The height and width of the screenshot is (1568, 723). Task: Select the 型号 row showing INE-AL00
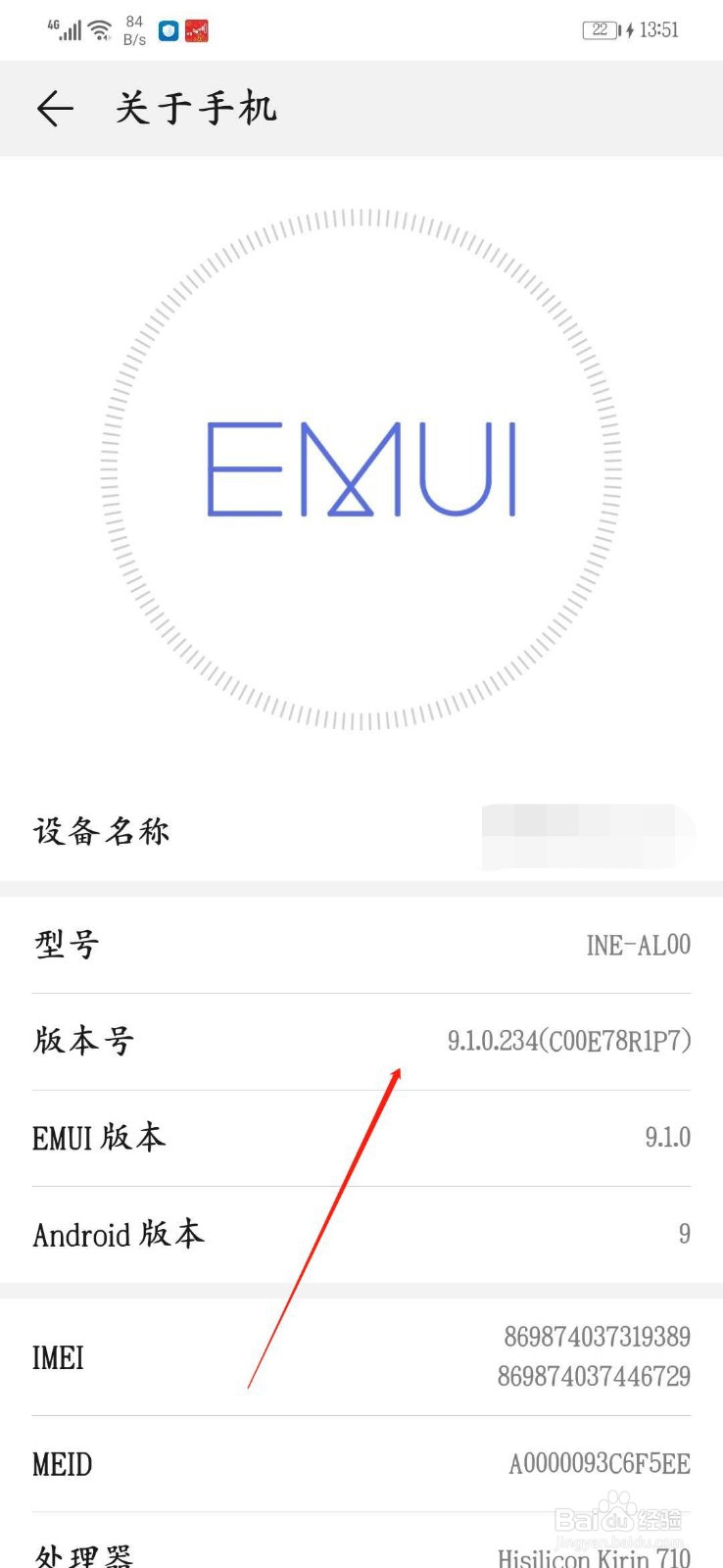361,944
